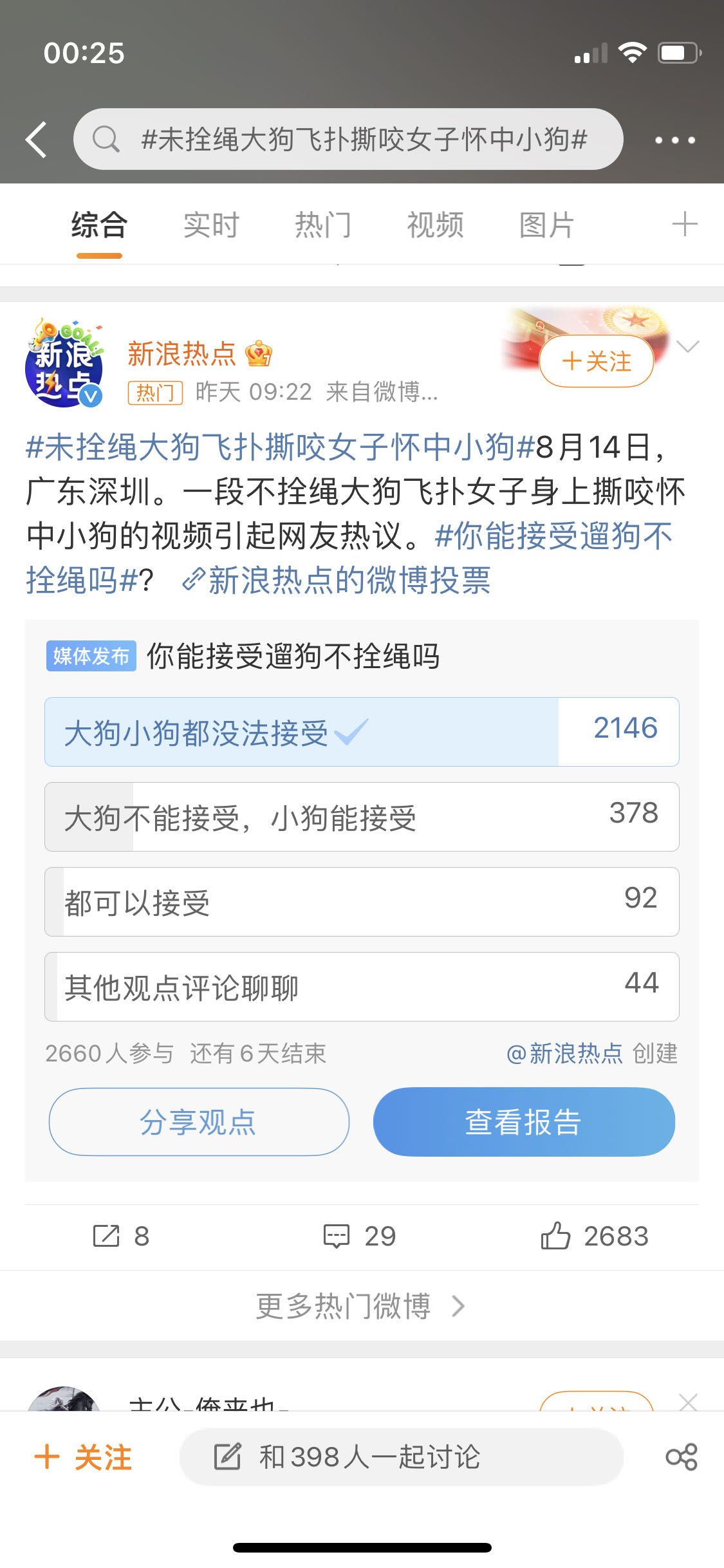724x1568 pixels.
Task: Add a tab with the plus icon
Action: click(684, 224)
